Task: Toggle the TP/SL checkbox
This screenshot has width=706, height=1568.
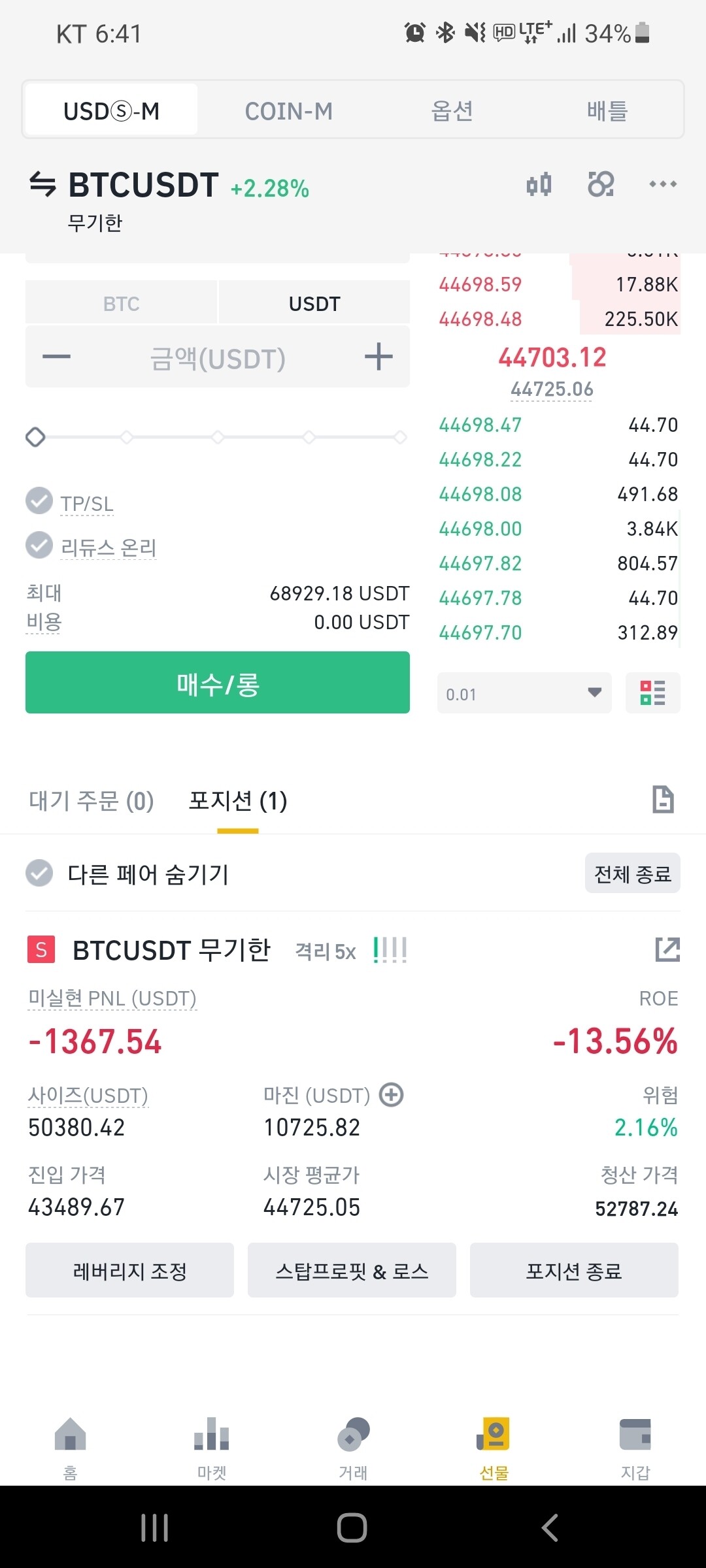Action: [x=39, y=501]
